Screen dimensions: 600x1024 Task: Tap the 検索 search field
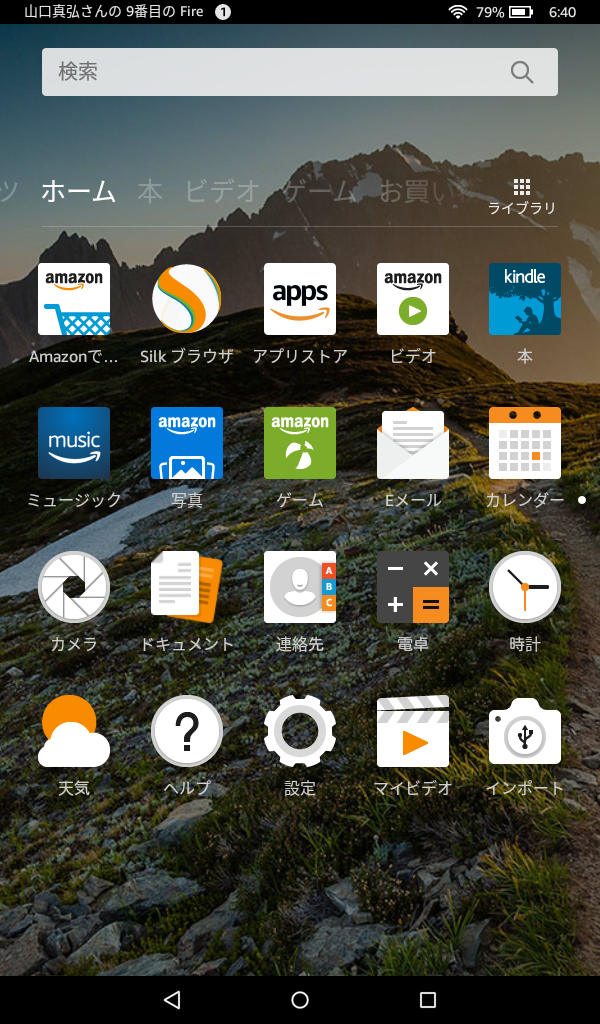pos(280,72)
